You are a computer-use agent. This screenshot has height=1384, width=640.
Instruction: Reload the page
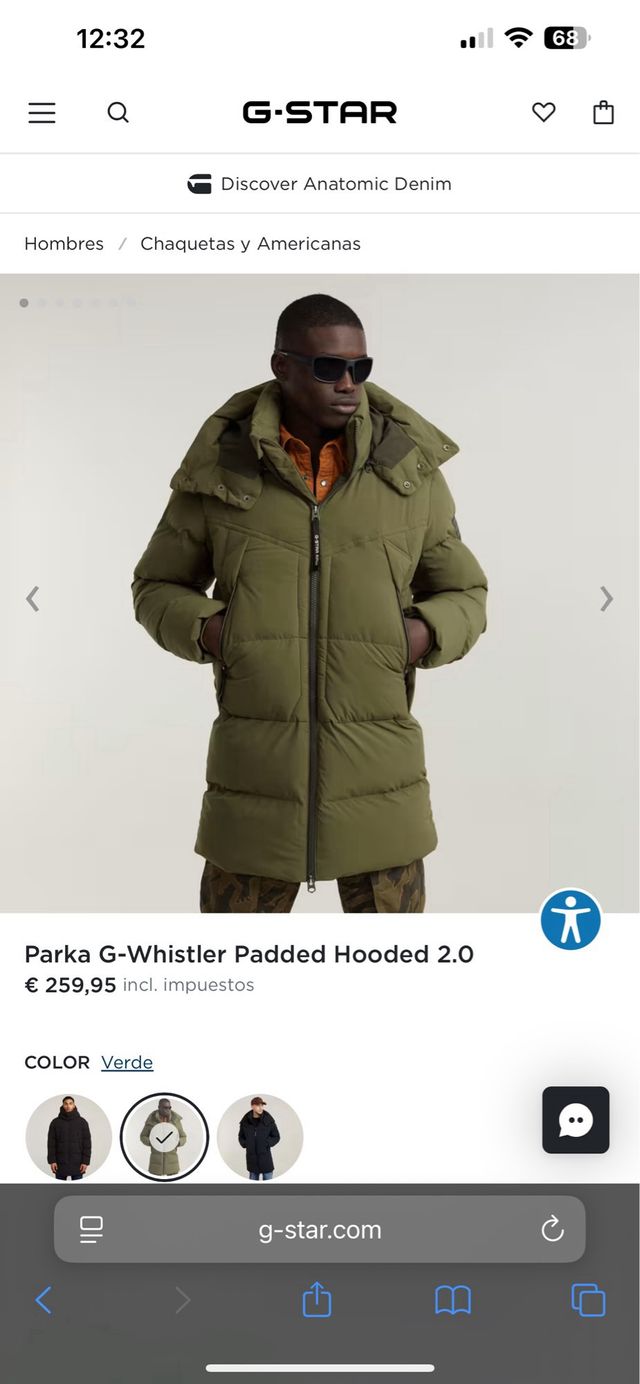[x=552, y=1230]
